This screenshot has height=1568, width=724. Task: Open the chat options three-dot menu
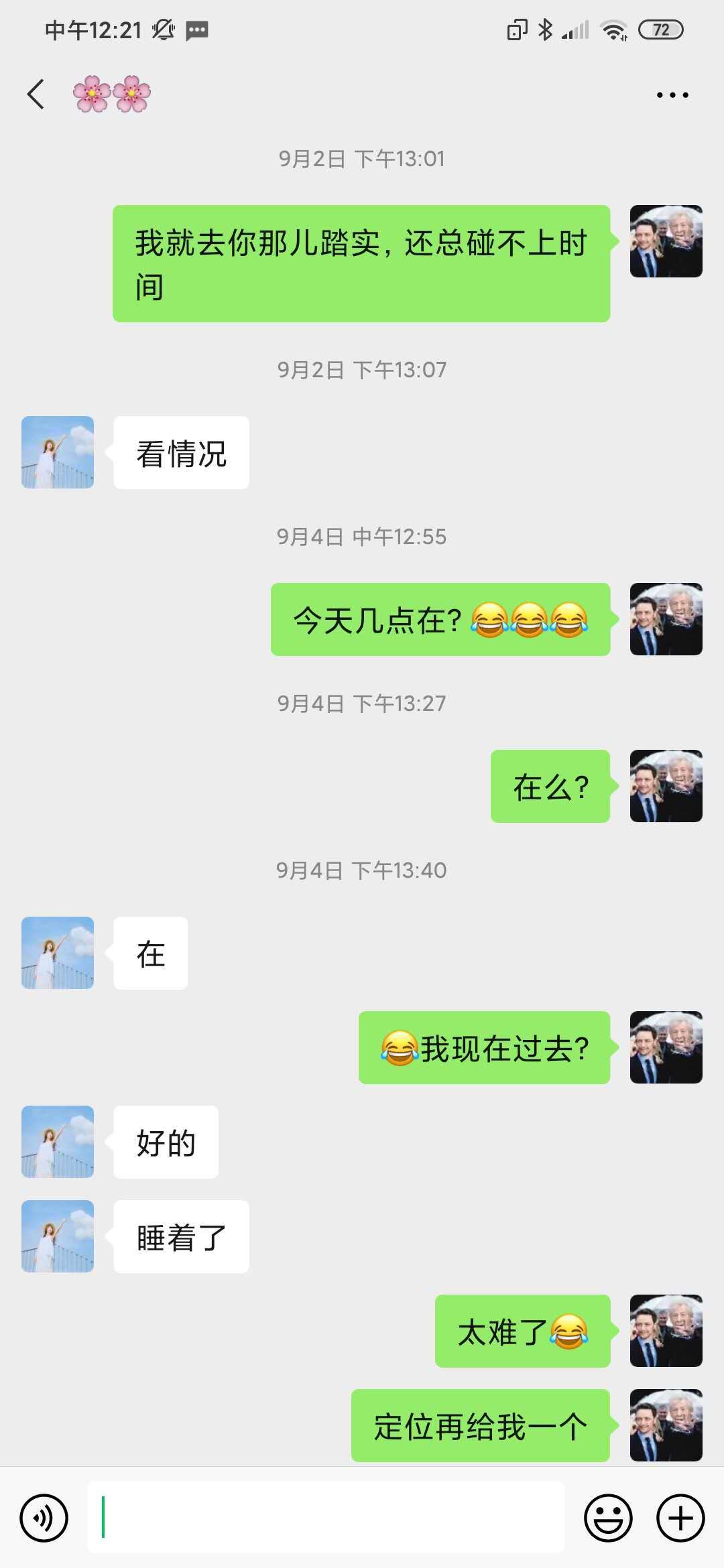pos(672,95)
